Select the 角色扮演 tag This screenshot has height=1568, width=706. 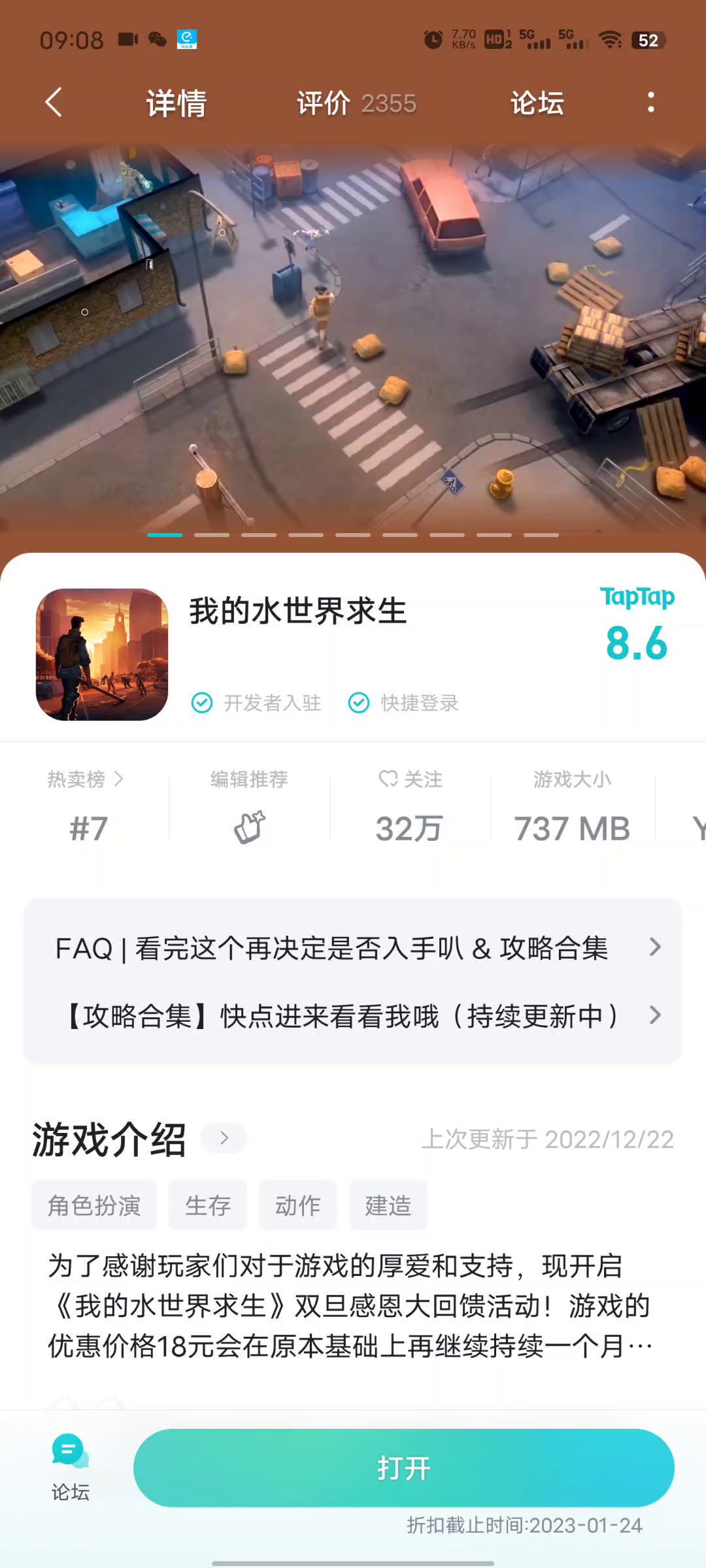tap(94, 1205)
